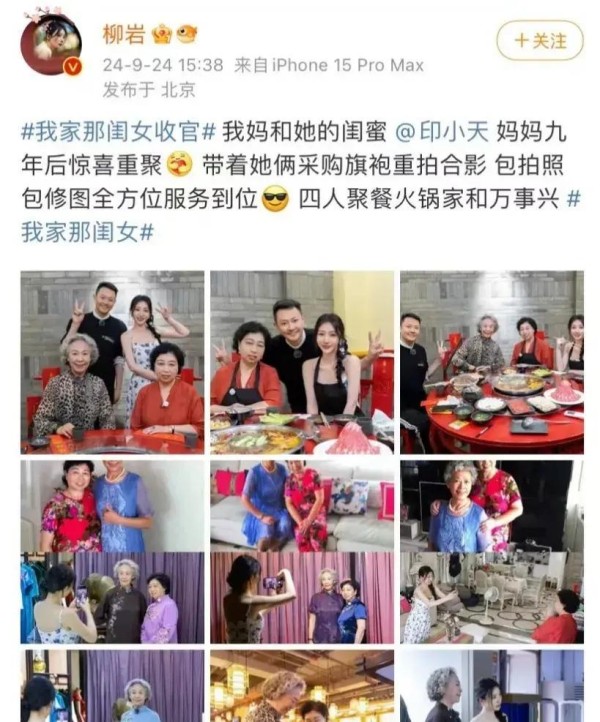
Task: Open the wide shot of the round red table
Action: pyautogui.click(x=491, y=362)
